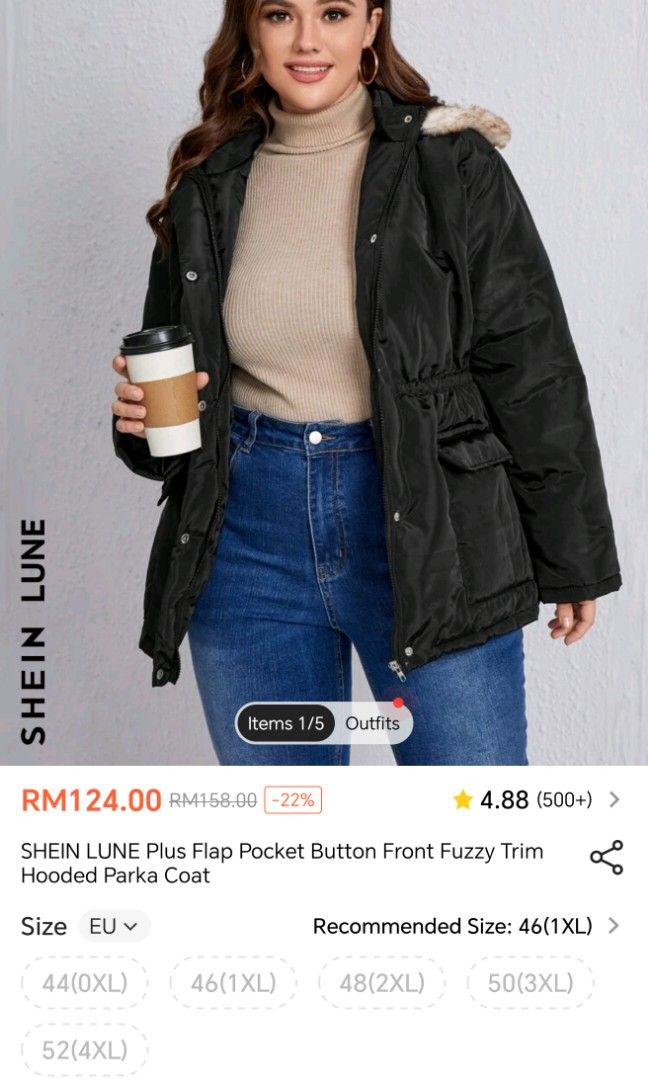Viewport: 648px width, 1080px height.
Task: Select size 44(0XL)
Action: coord(85,983)
